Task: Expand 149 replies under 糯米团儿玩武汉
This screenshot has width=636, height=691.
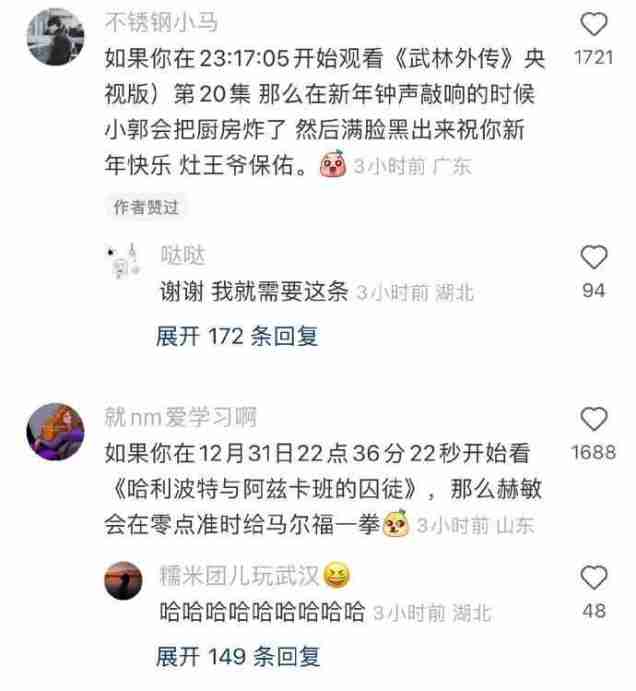Action: (237, 657)
